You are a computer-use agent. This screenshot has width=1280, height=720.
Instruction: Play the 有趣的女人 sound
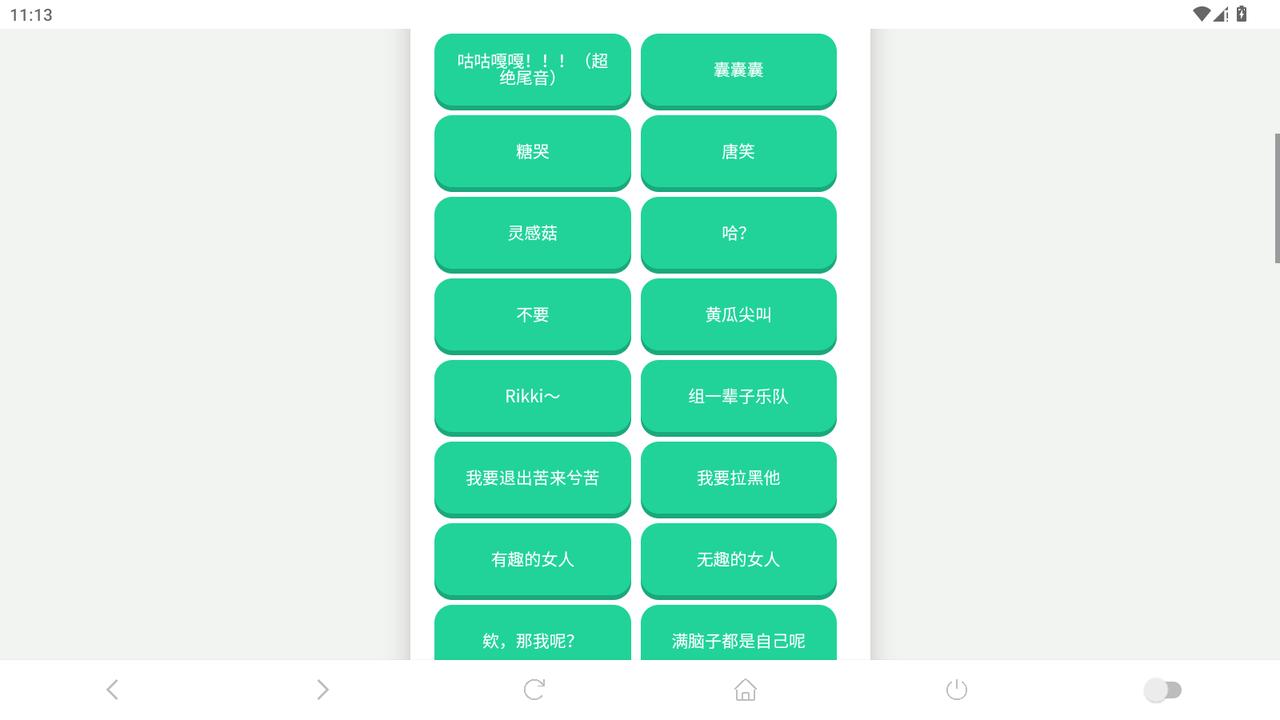point(532,559)
